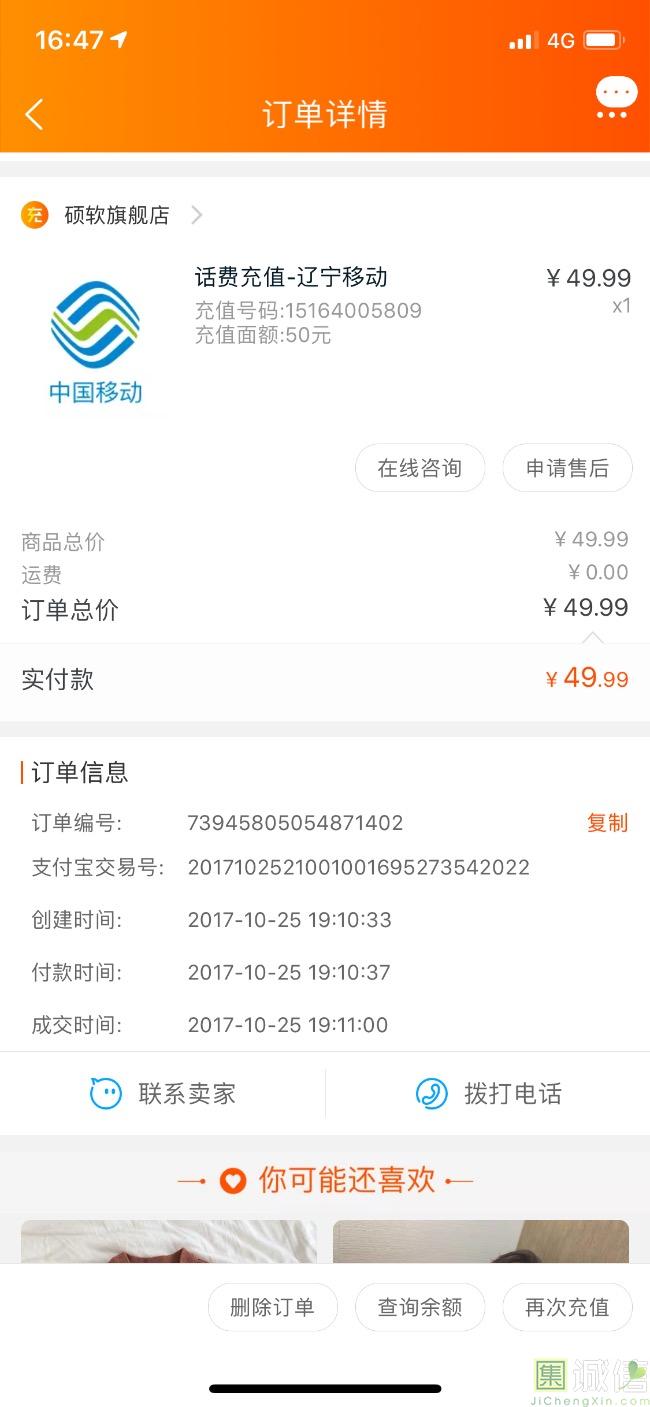Viewport: 650px width, 1407px height.
Task: Contact the seller via 联系卖家
Action: pyautogui.click(x=163, y=1094)
